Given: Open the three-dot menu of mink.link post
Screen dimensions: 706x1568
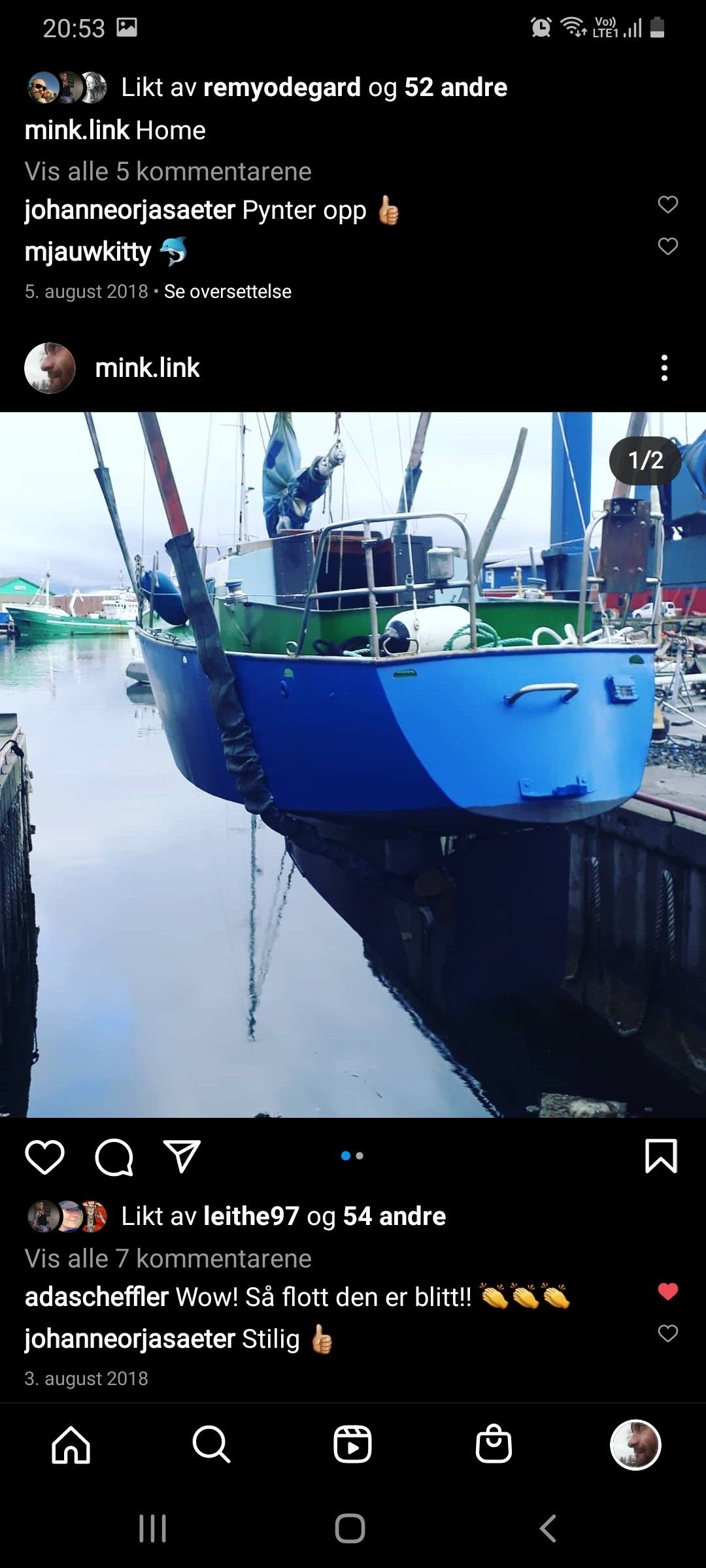Looking at the screenshot, I should click(x=664, y=368).
